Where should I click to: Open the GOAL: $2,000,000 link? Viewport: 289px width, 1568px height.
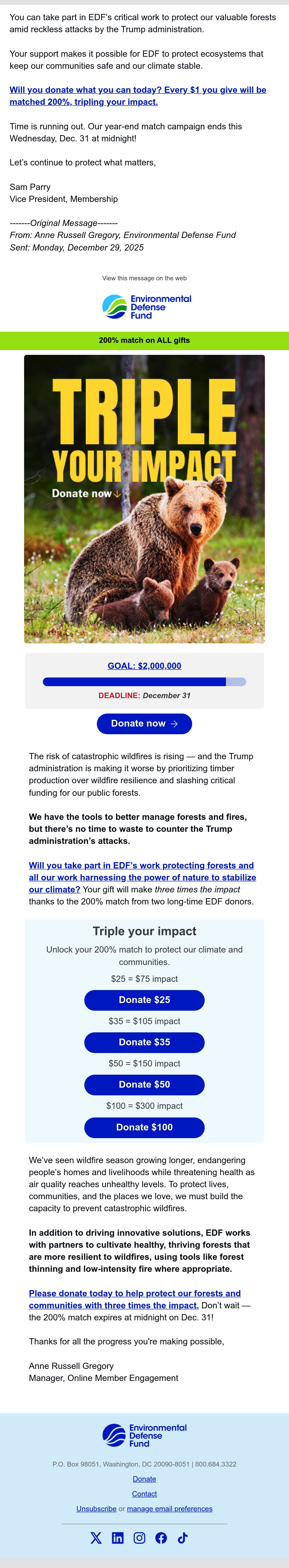144,666
